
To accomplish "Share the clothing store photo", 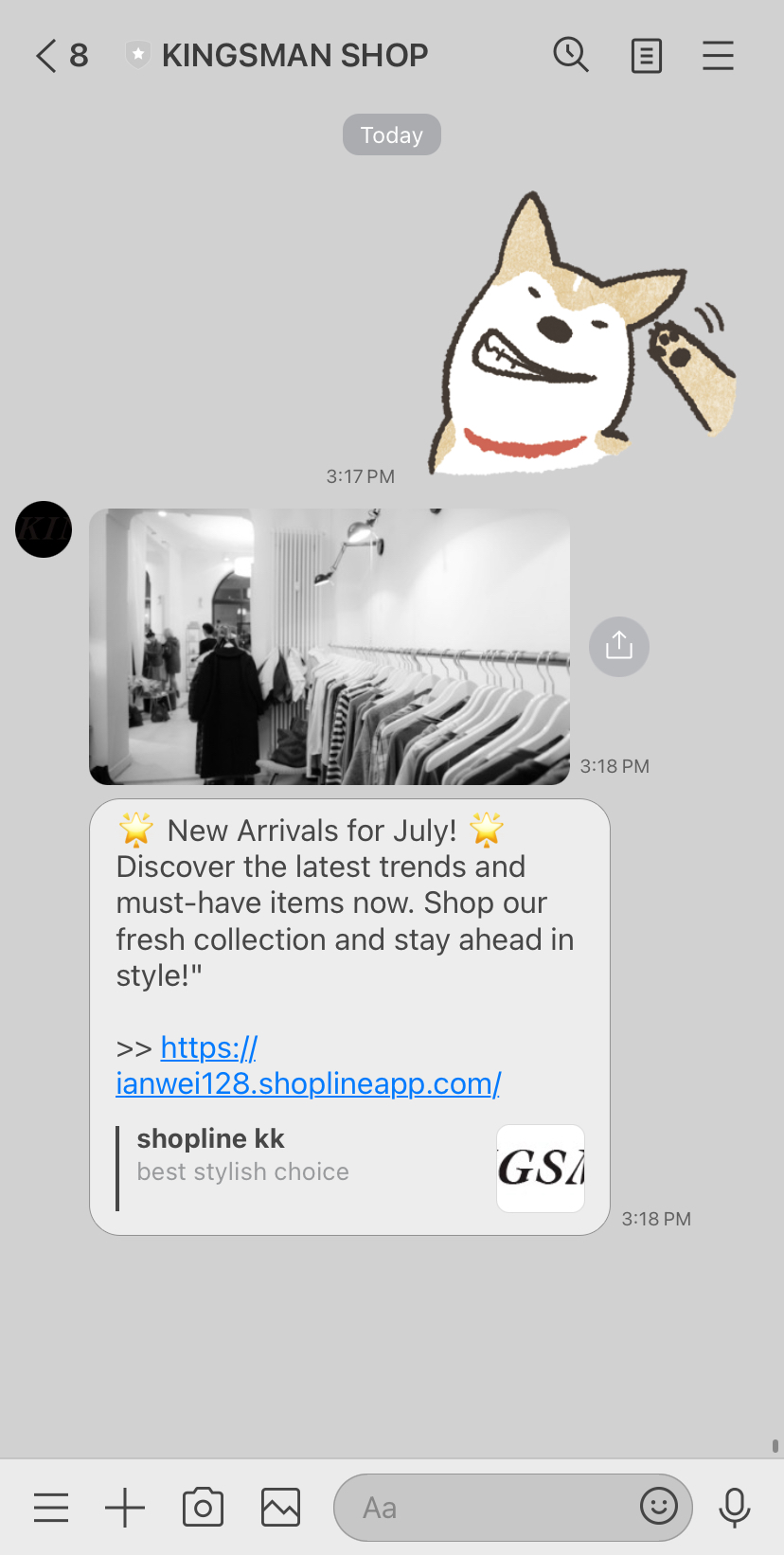I will pyautogui.click(x=618, y=647).
